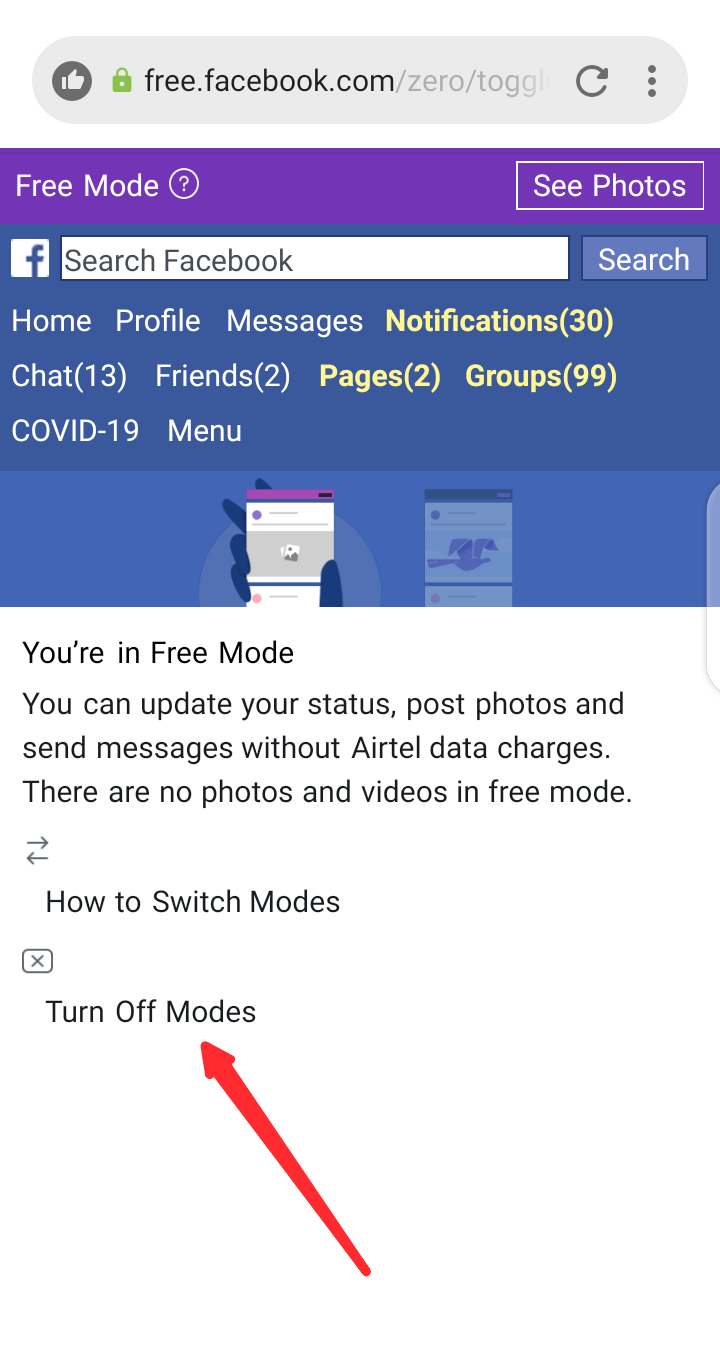
Task: Open Chat(13)
Action: [x=69, y=376]
